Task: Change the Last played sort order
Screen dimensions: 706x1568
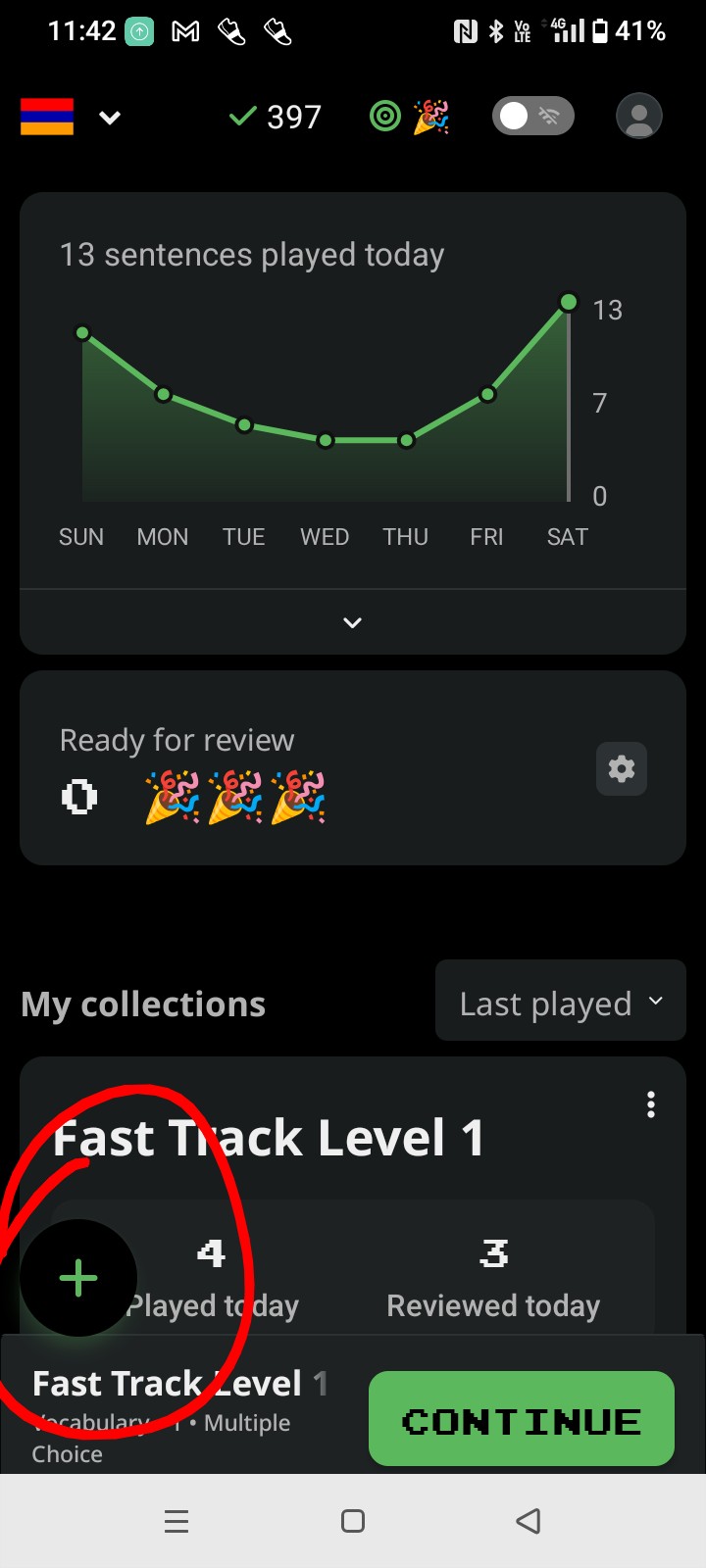Action: pos(560,1001)
